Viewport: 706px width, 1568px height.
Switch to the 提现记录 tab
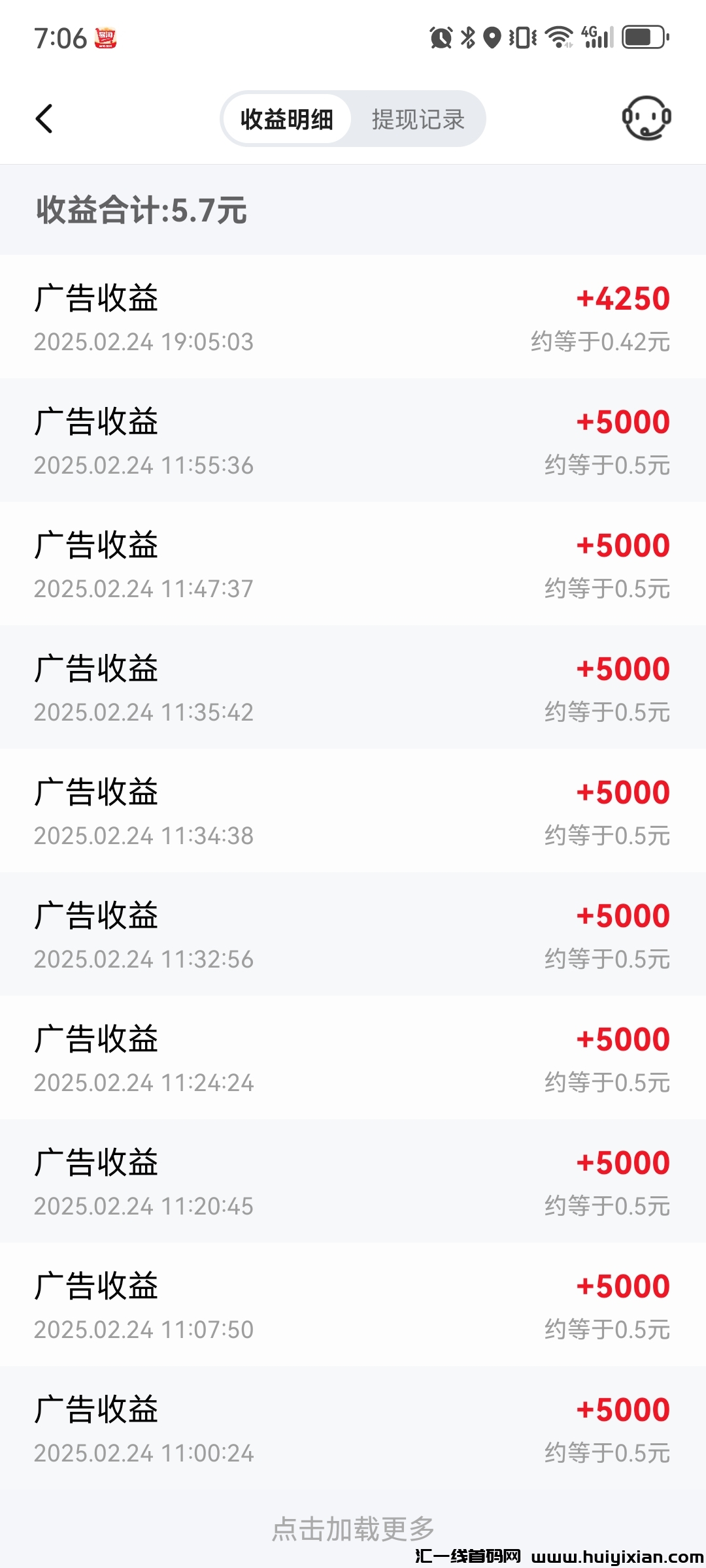pyautogui.click(x=418, y=119)
